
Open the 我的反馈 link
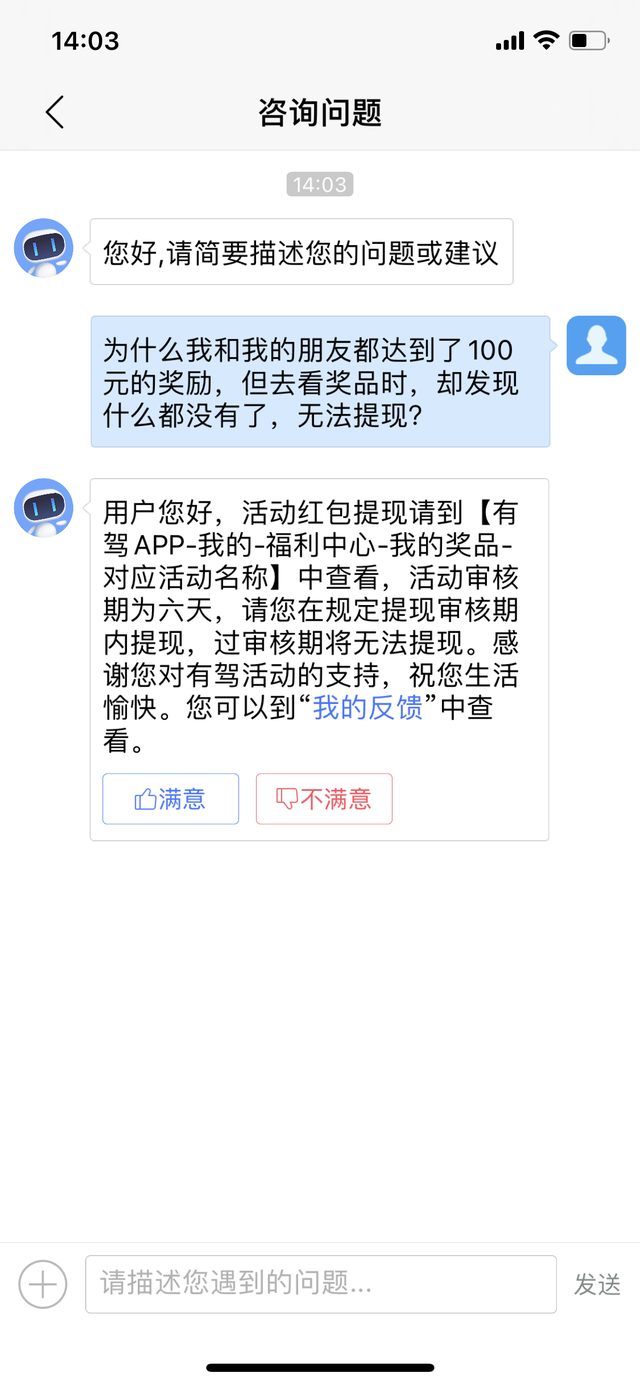[x=368, y=708]
